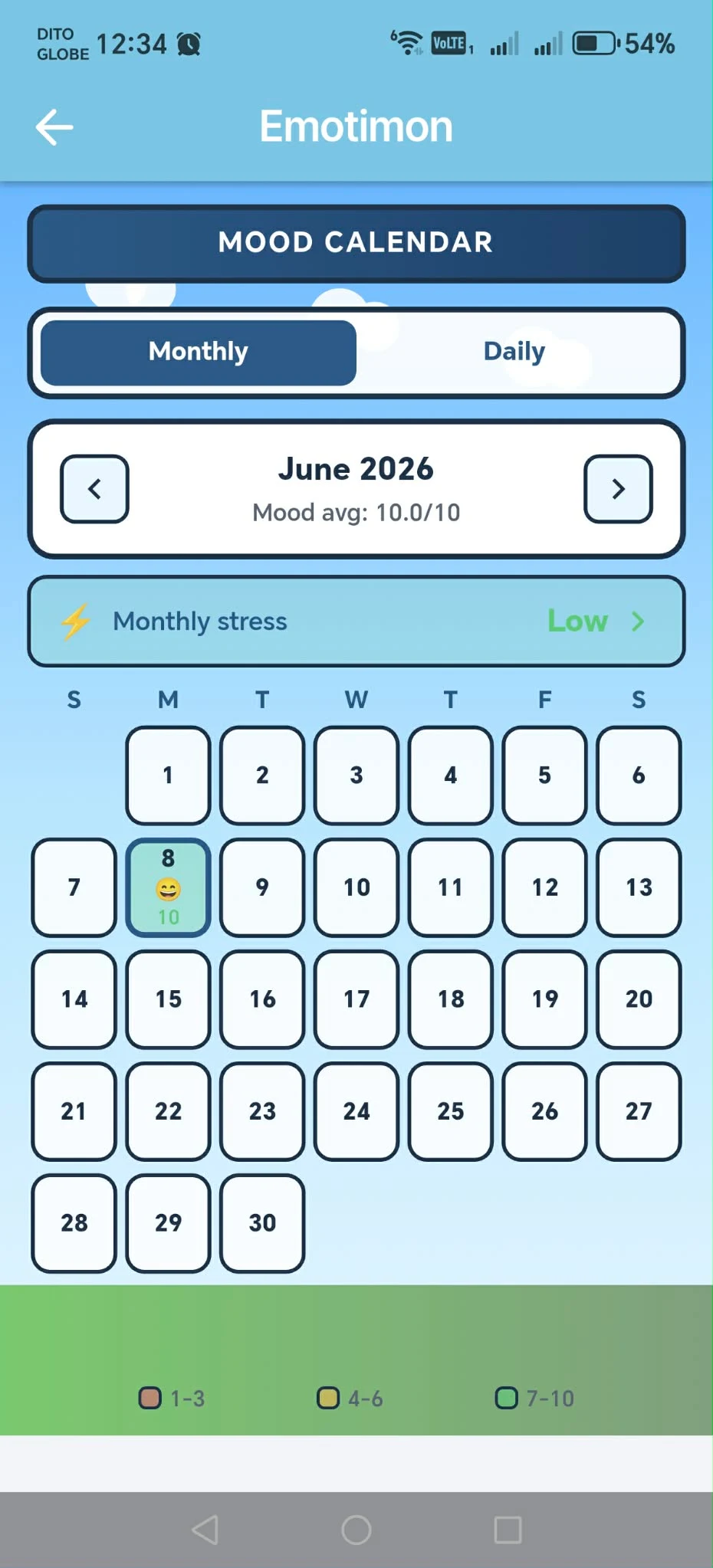Open day 17 on the calendar

pos(356,999)
